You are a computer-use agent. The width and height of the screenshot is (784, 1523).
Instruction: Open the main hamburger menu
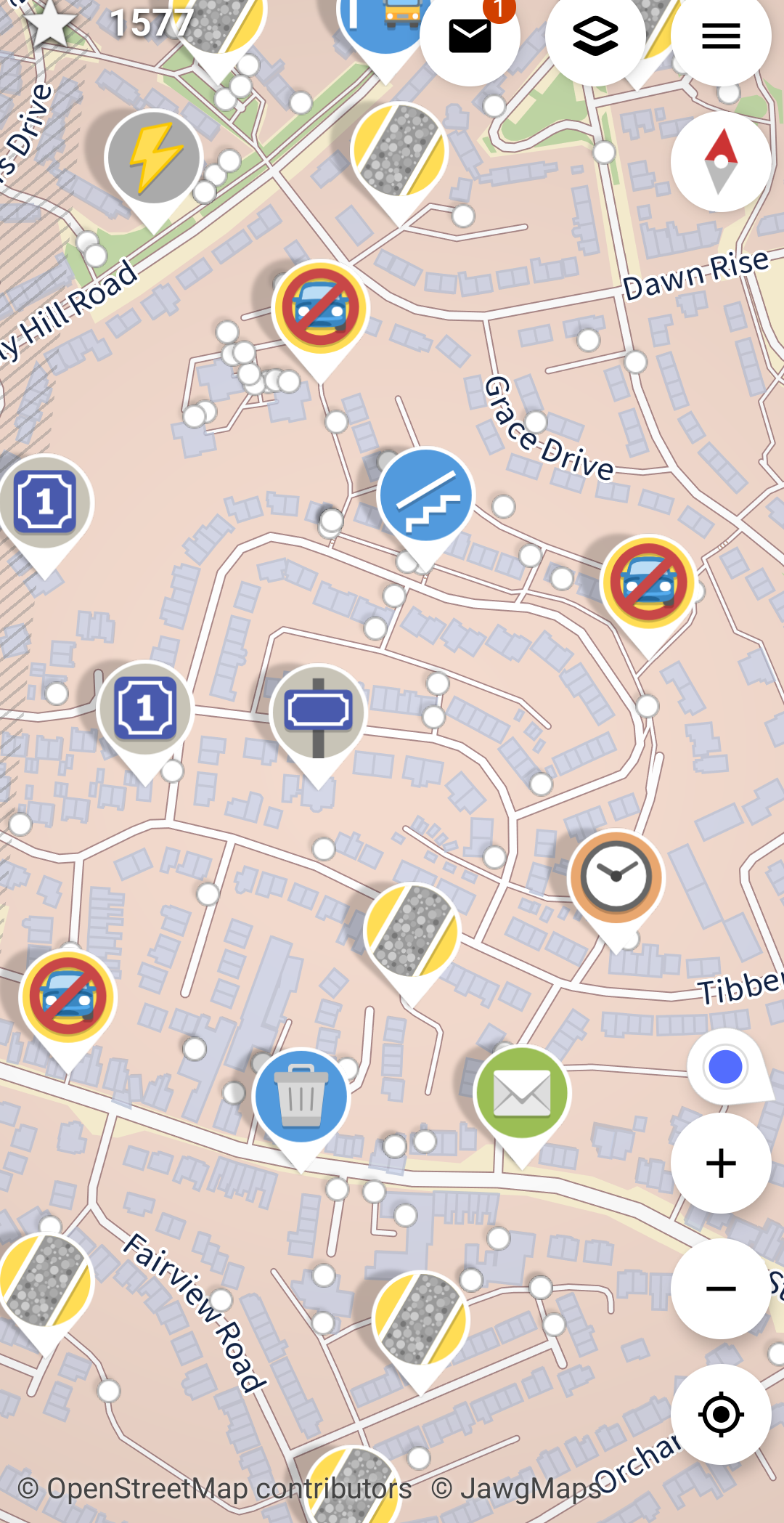(x=721, y=36)
